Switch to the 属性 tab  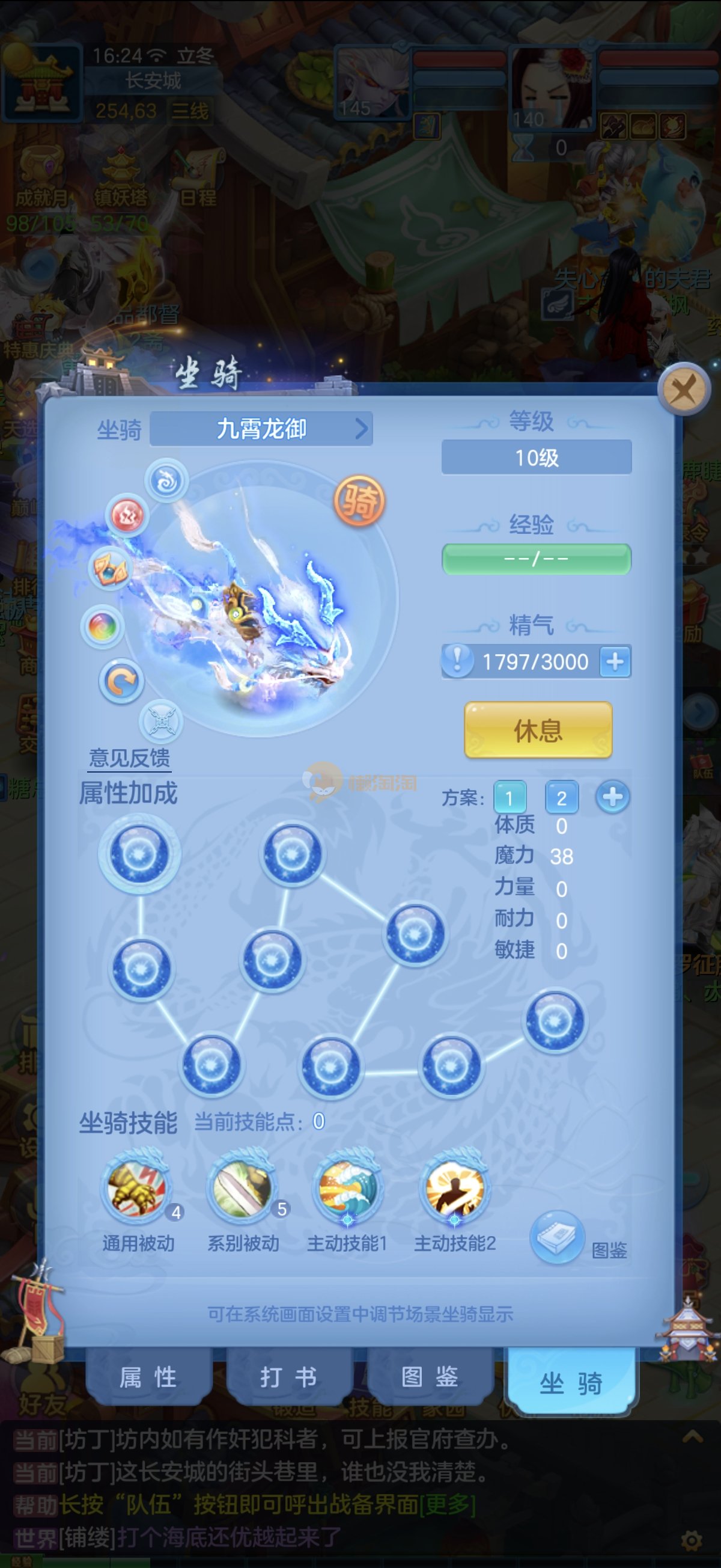pos(148,1377)
